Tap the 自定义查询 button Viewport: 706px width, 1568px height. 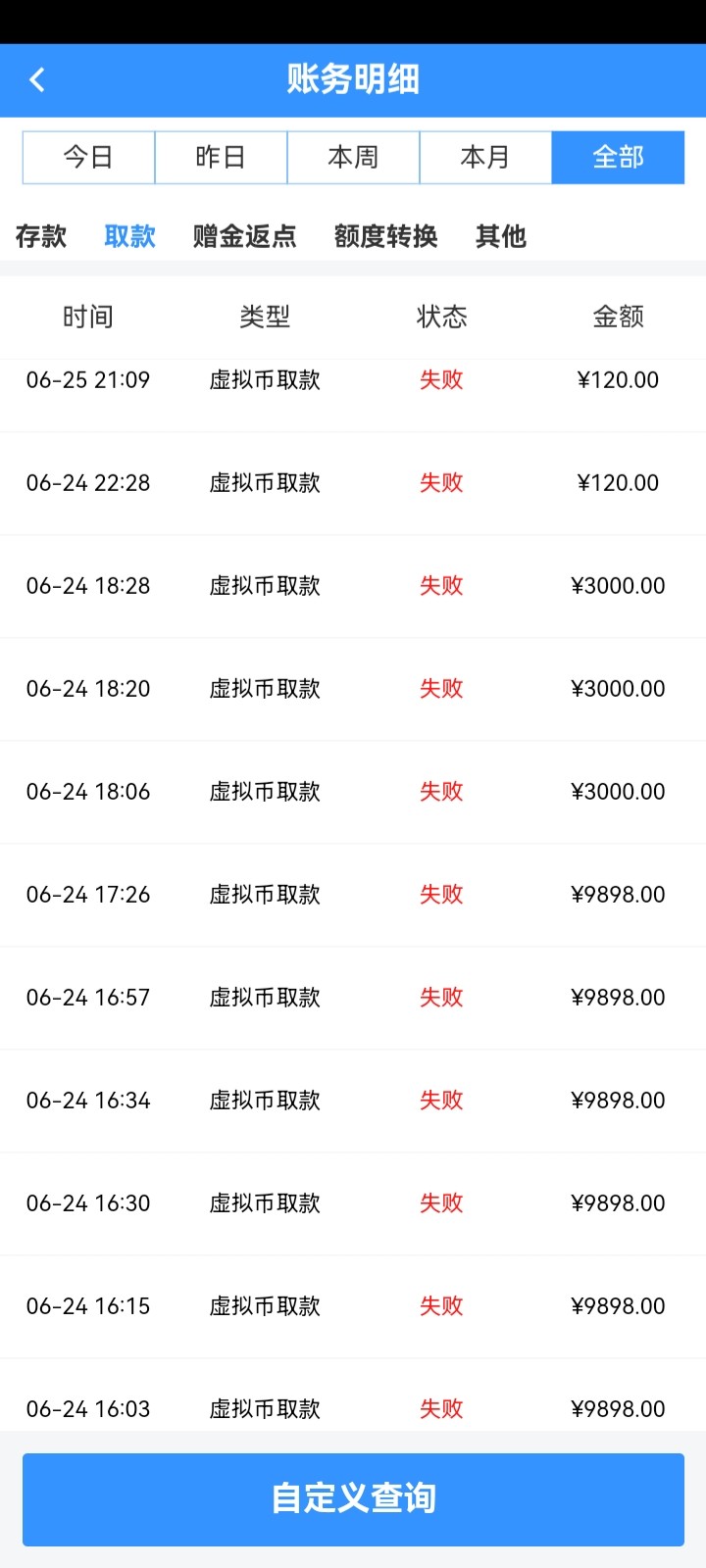(353, 1498)
